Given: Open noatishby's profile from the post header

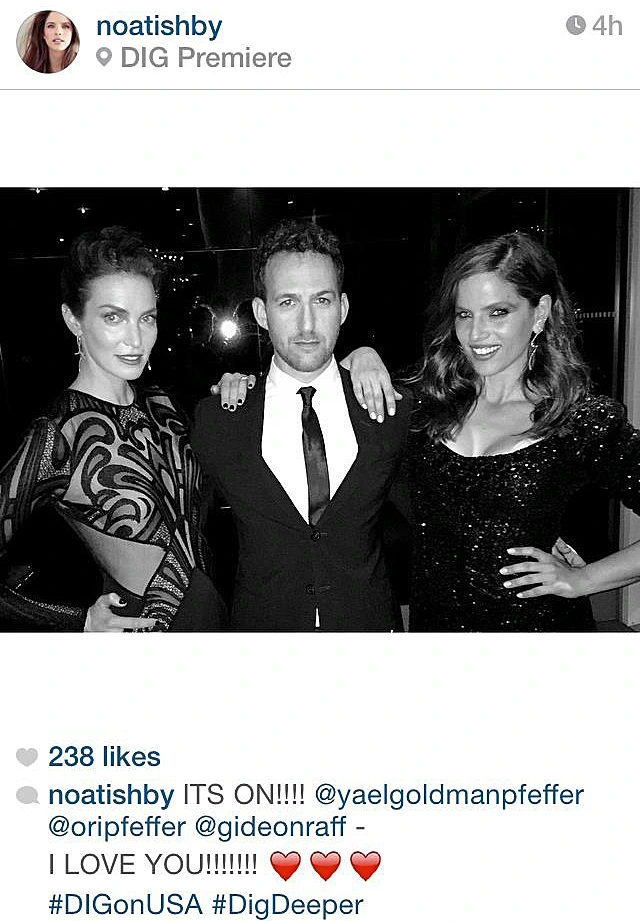Looking at the screenshot, I should coord(159,27).
